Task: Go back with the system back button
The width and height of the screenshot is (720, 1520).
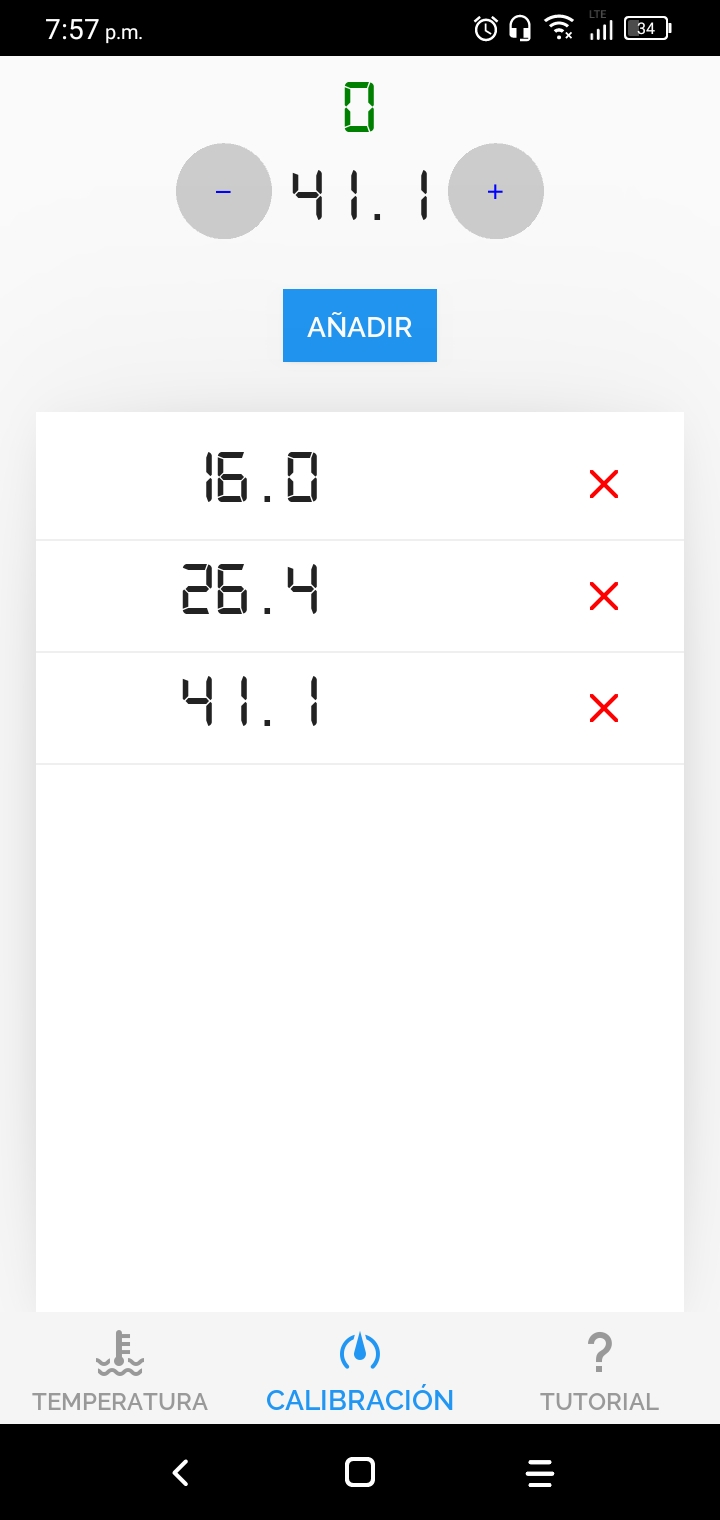Action: 181,1472
